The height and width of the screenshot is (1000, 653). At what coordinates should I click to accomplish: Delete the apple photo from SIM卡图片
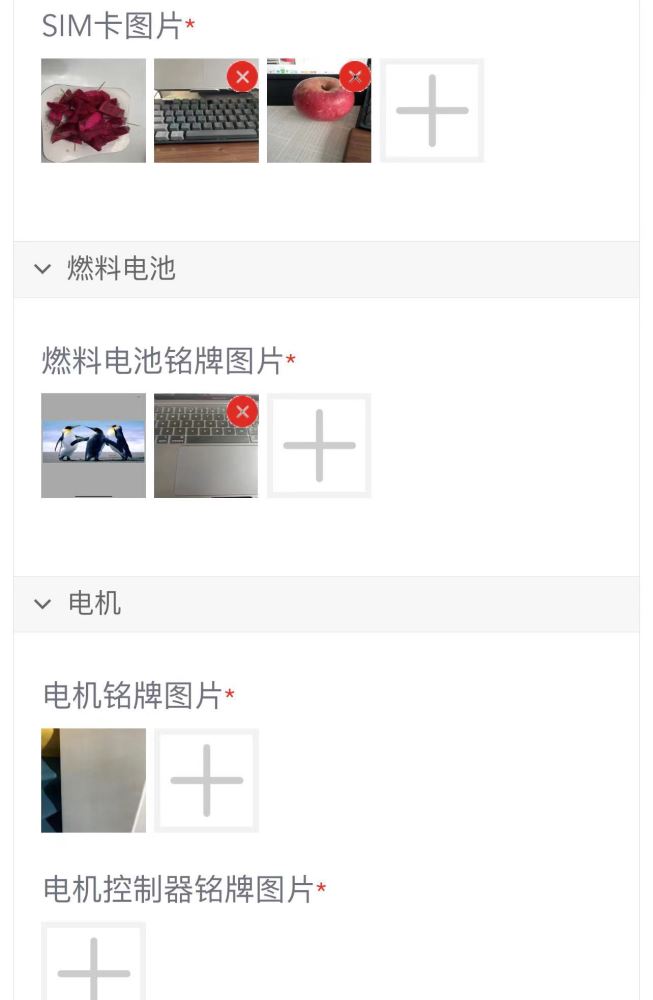pos(354,76)
